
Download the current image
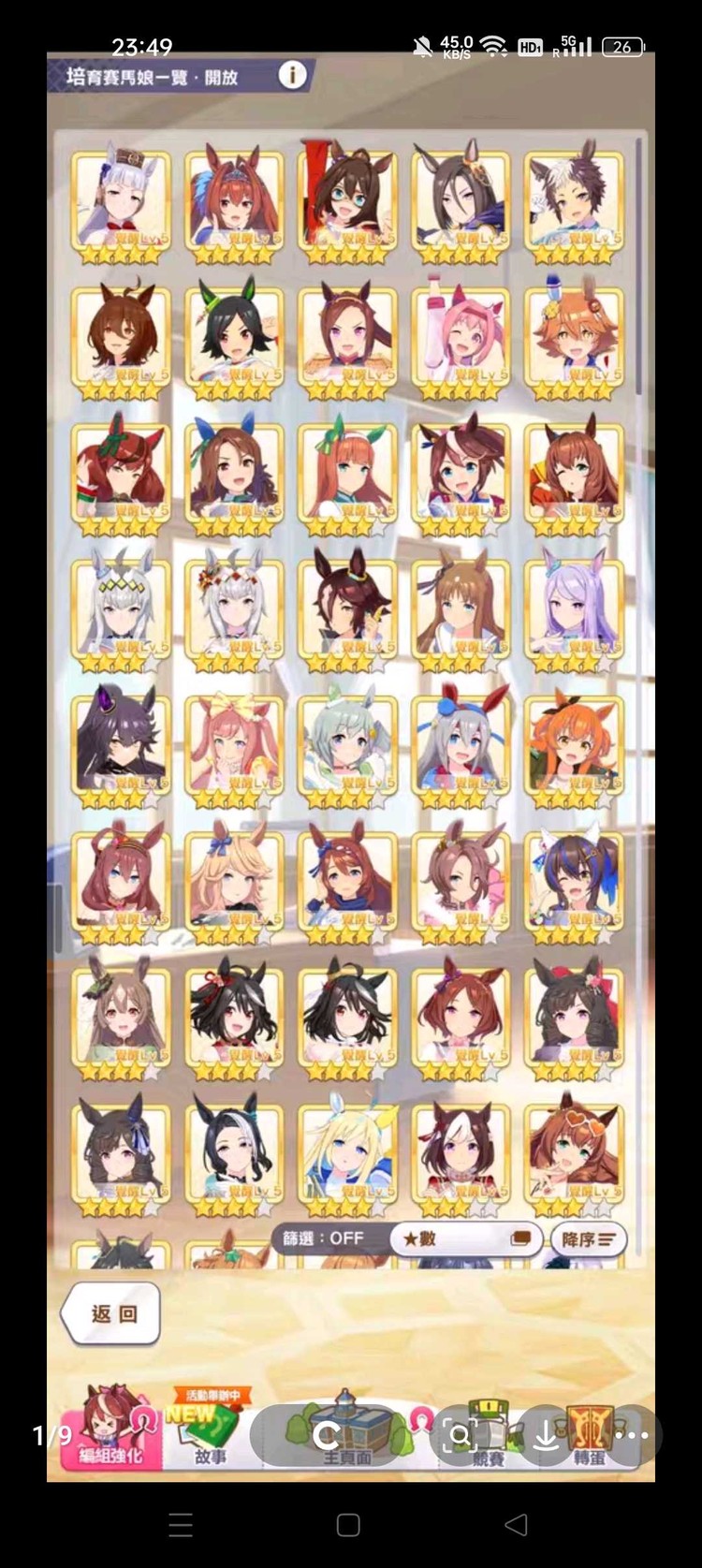pos(546,1435)
